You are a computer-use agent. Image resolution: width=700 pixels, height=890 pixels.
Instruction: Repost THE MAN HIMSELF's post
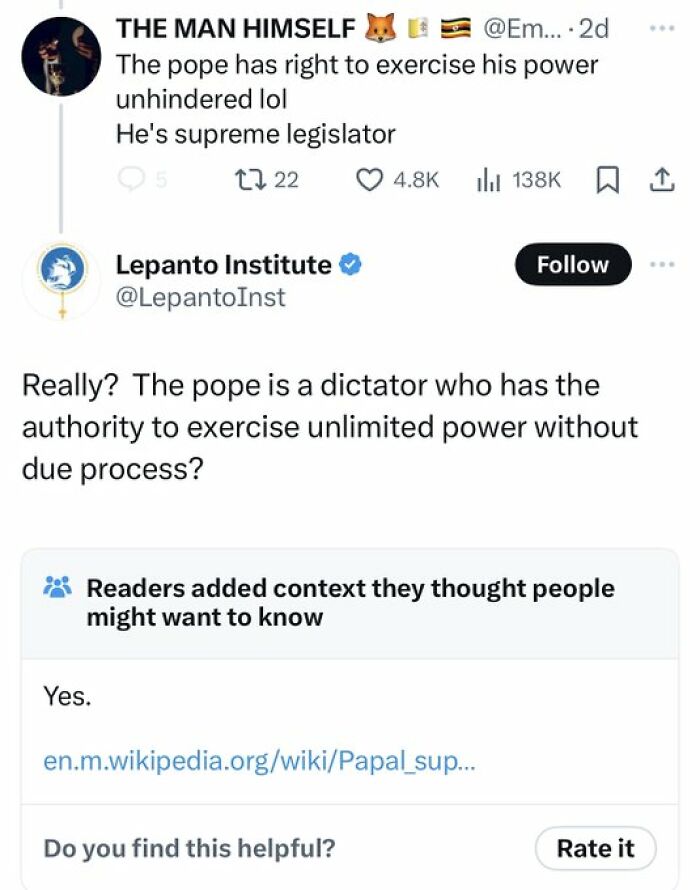coord(244,179)
